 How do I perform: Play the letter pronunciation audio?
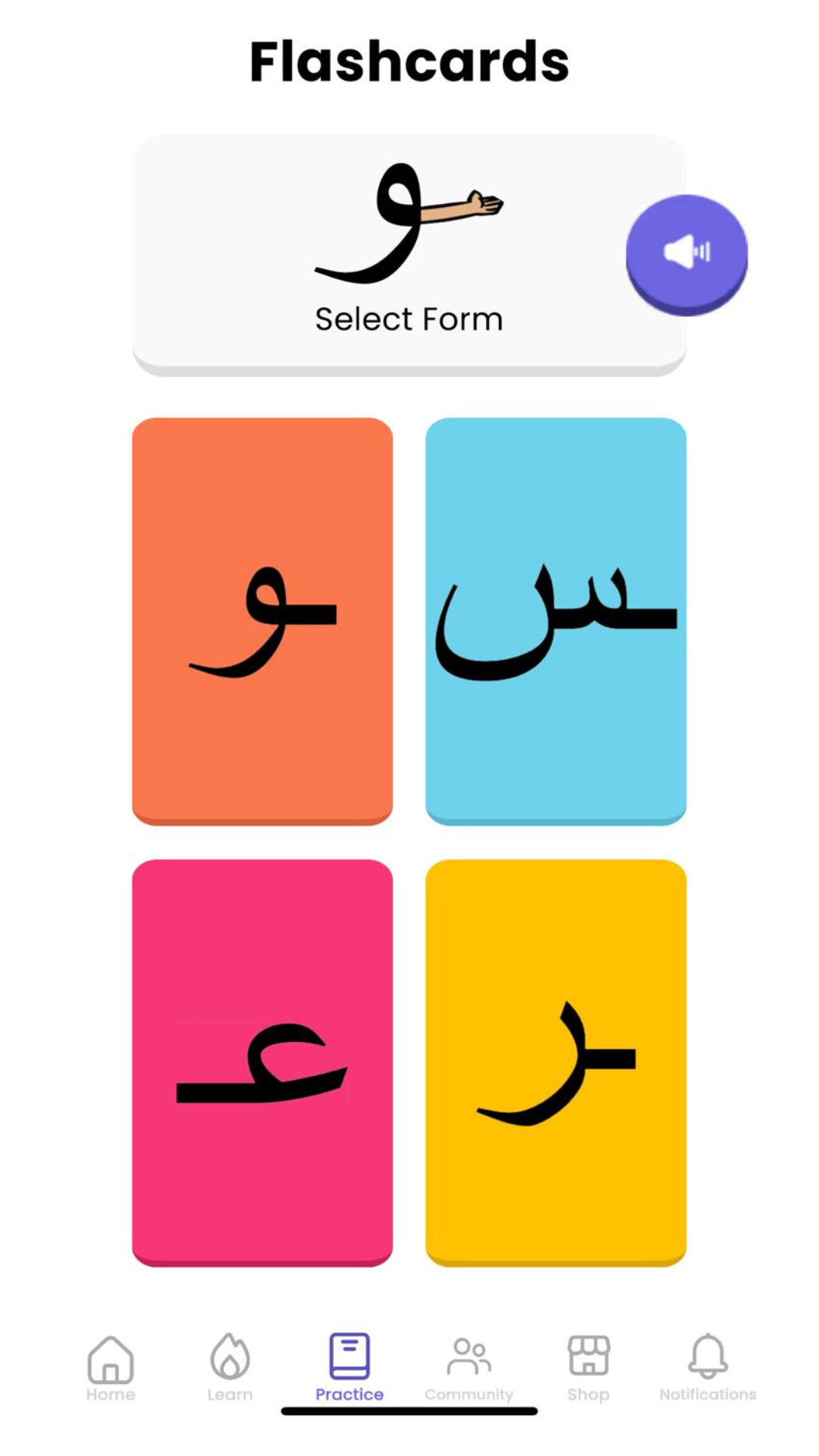(x=686, y=253)
